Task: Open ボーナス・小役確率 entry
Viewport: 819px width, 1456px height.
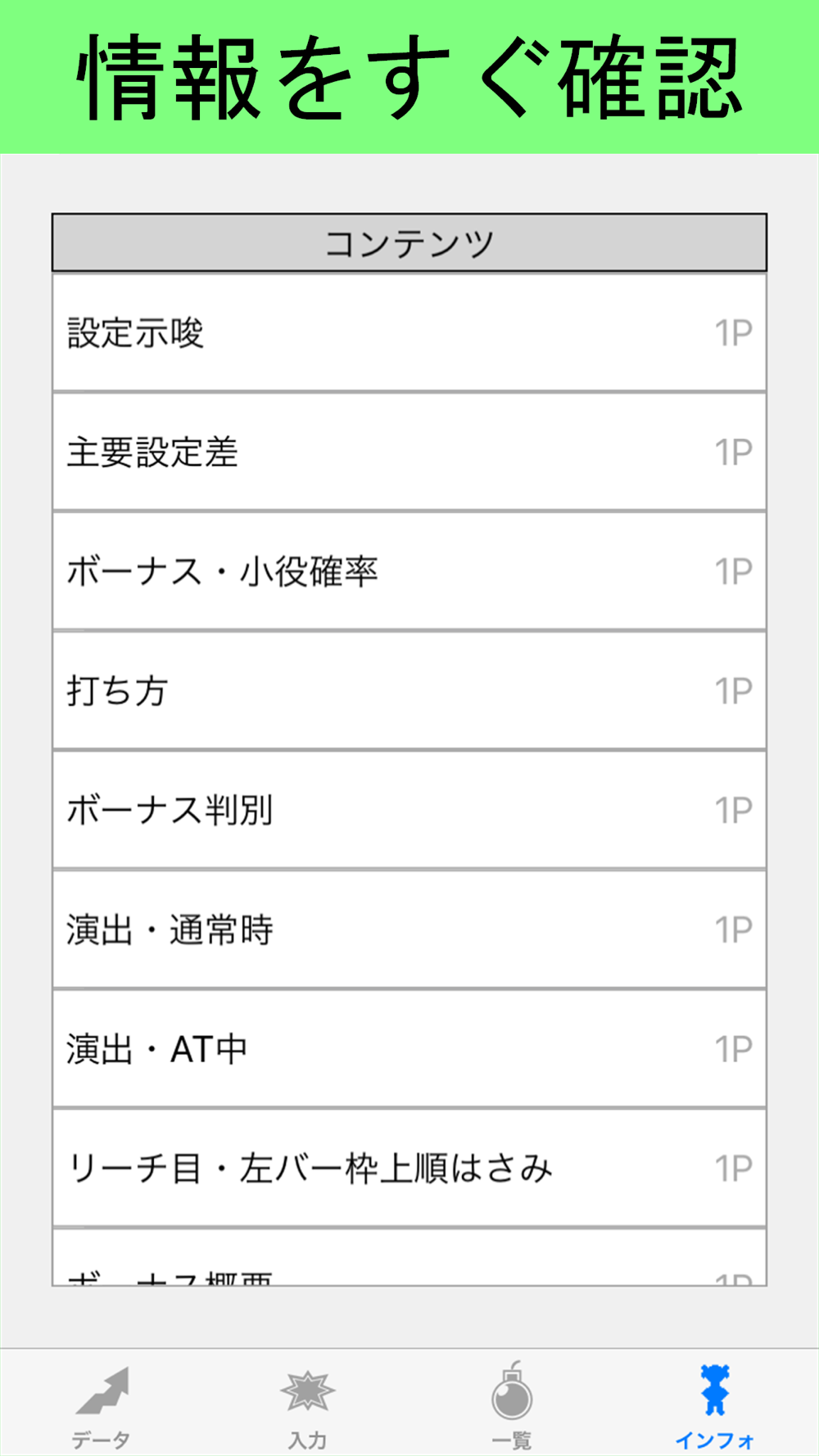Action: coord(409,572)
